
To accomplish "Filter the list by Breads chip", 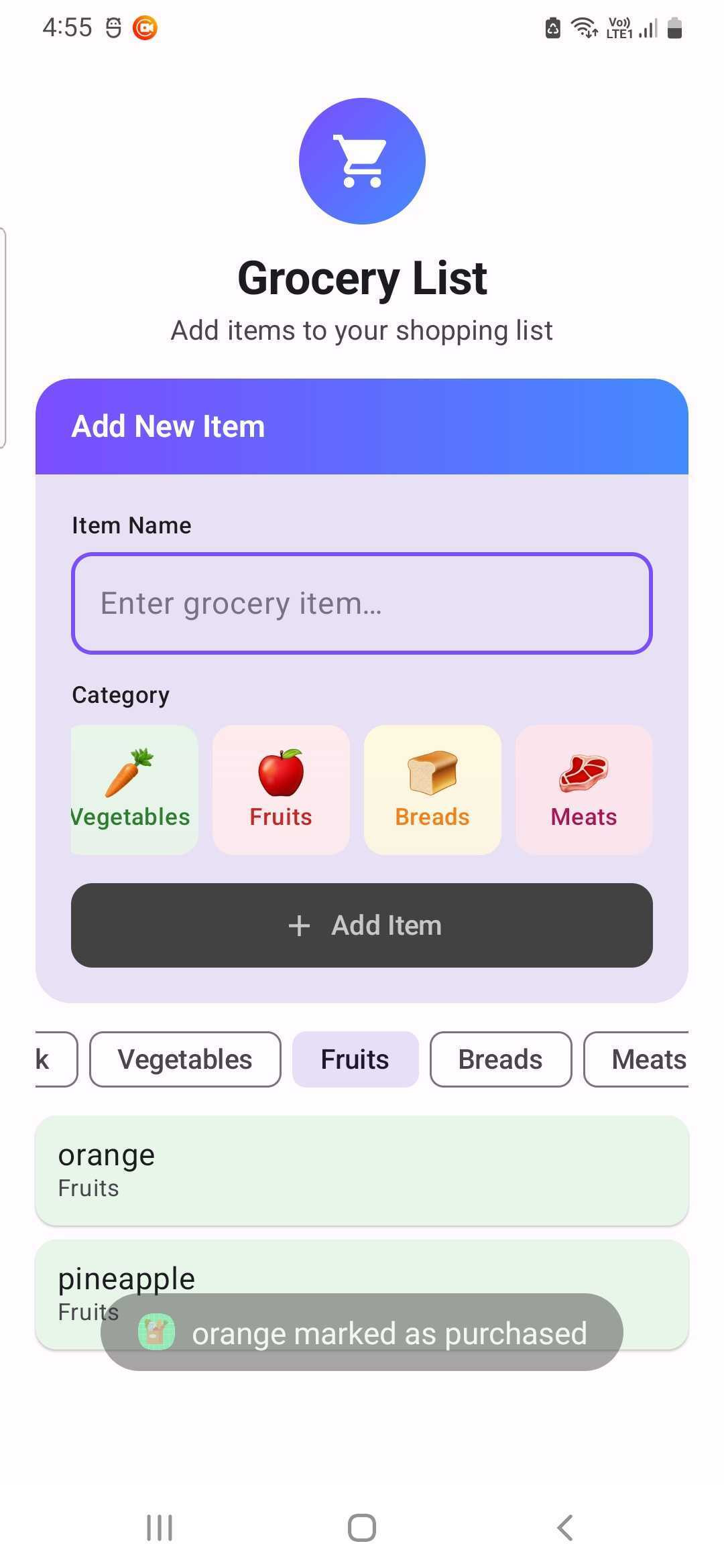I will point(500,1059).
